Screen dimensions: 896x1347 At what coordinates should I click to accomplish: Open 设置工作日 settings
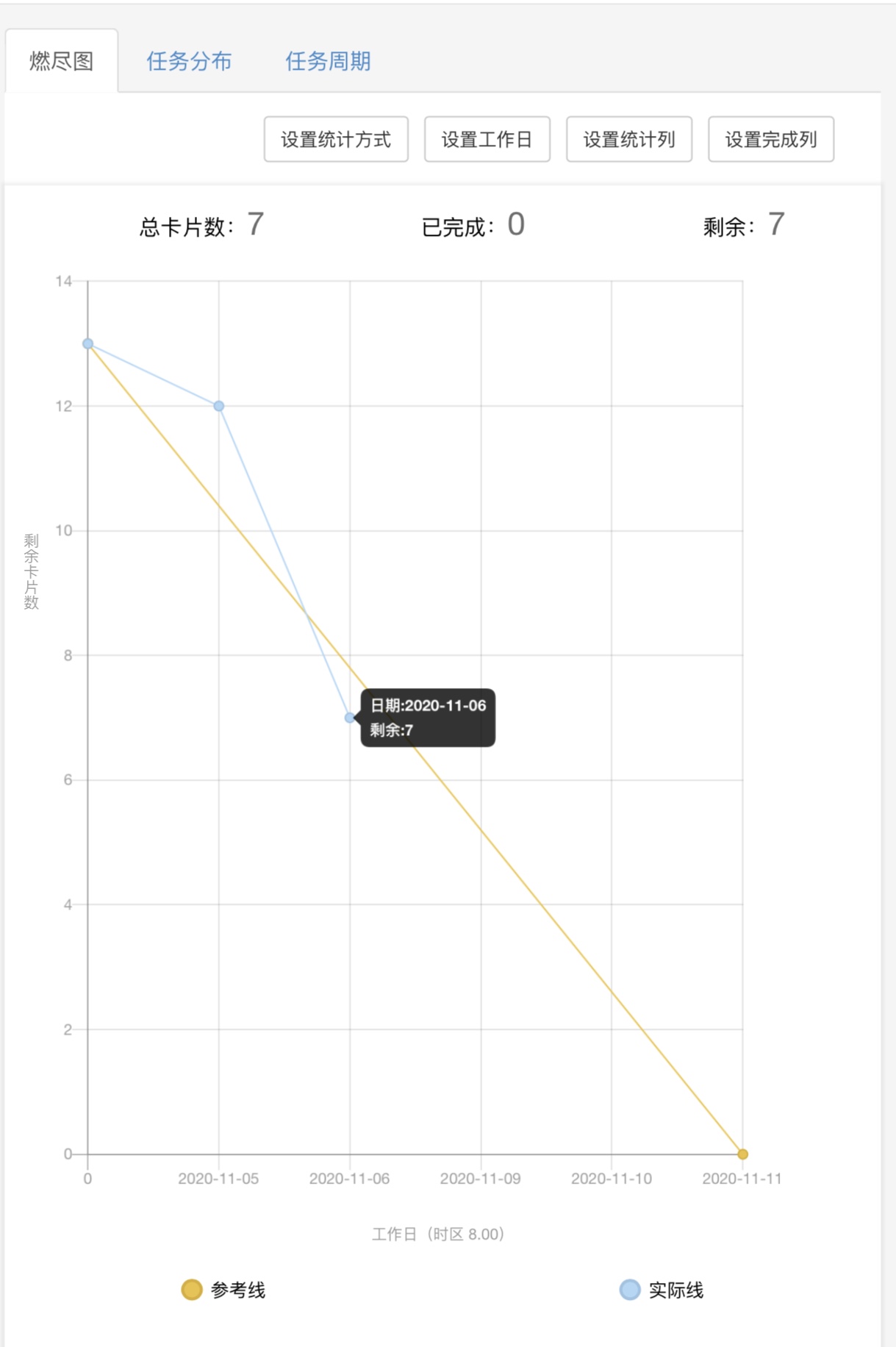coord(487,139)
